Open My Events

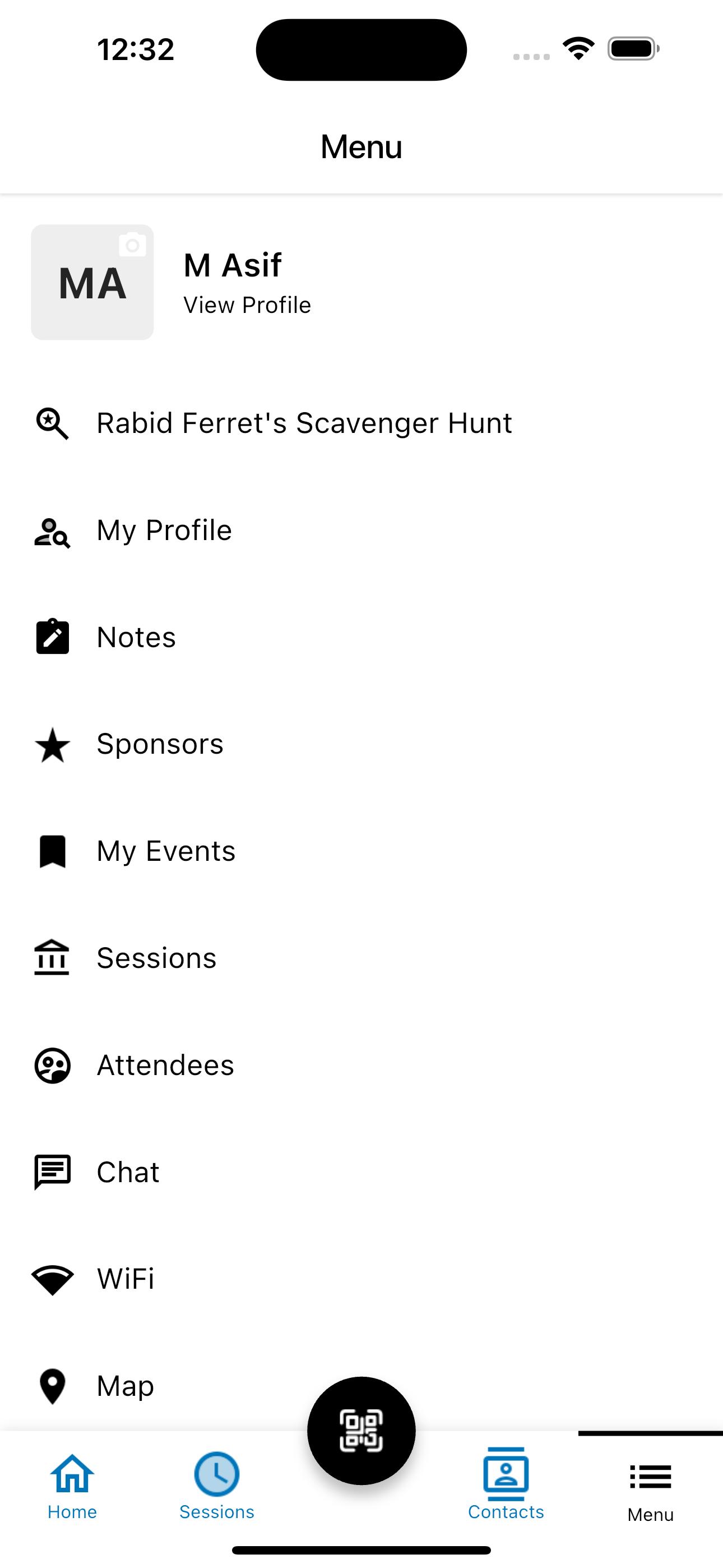coord(165,851)
